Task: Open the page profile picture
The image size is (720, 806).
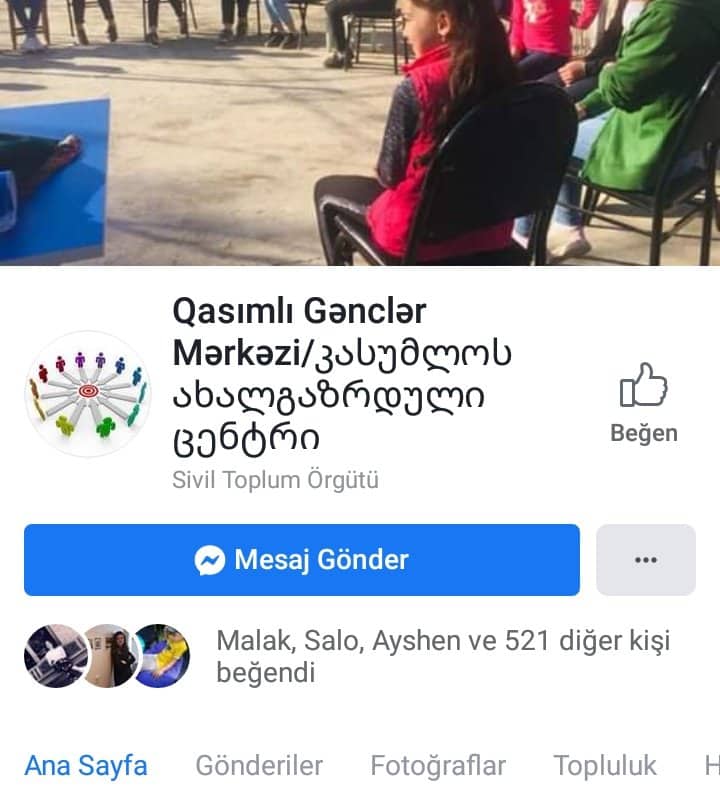Action: click(x=88, y=394)
